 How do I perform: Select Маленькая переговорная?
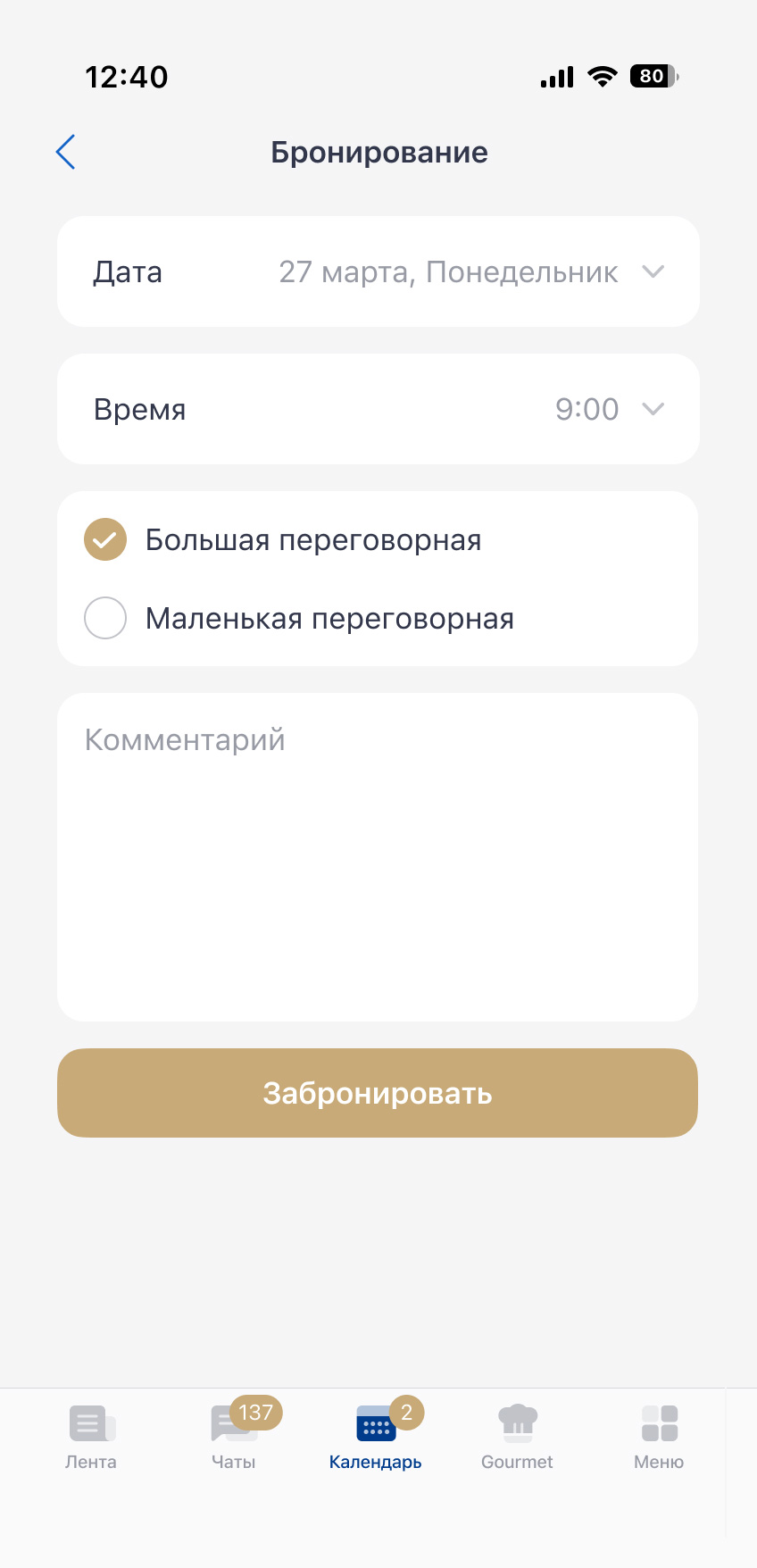(x=105, y=618)
